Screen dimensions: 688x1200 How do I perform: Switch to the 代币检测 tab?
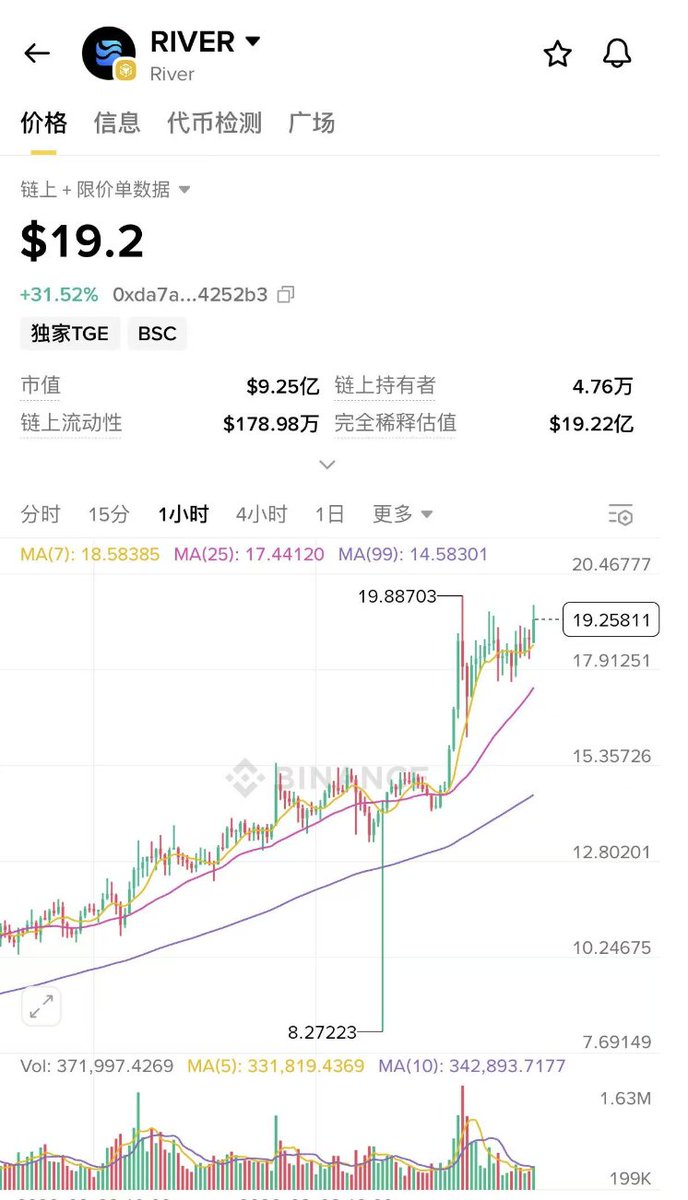click(214, 123)
